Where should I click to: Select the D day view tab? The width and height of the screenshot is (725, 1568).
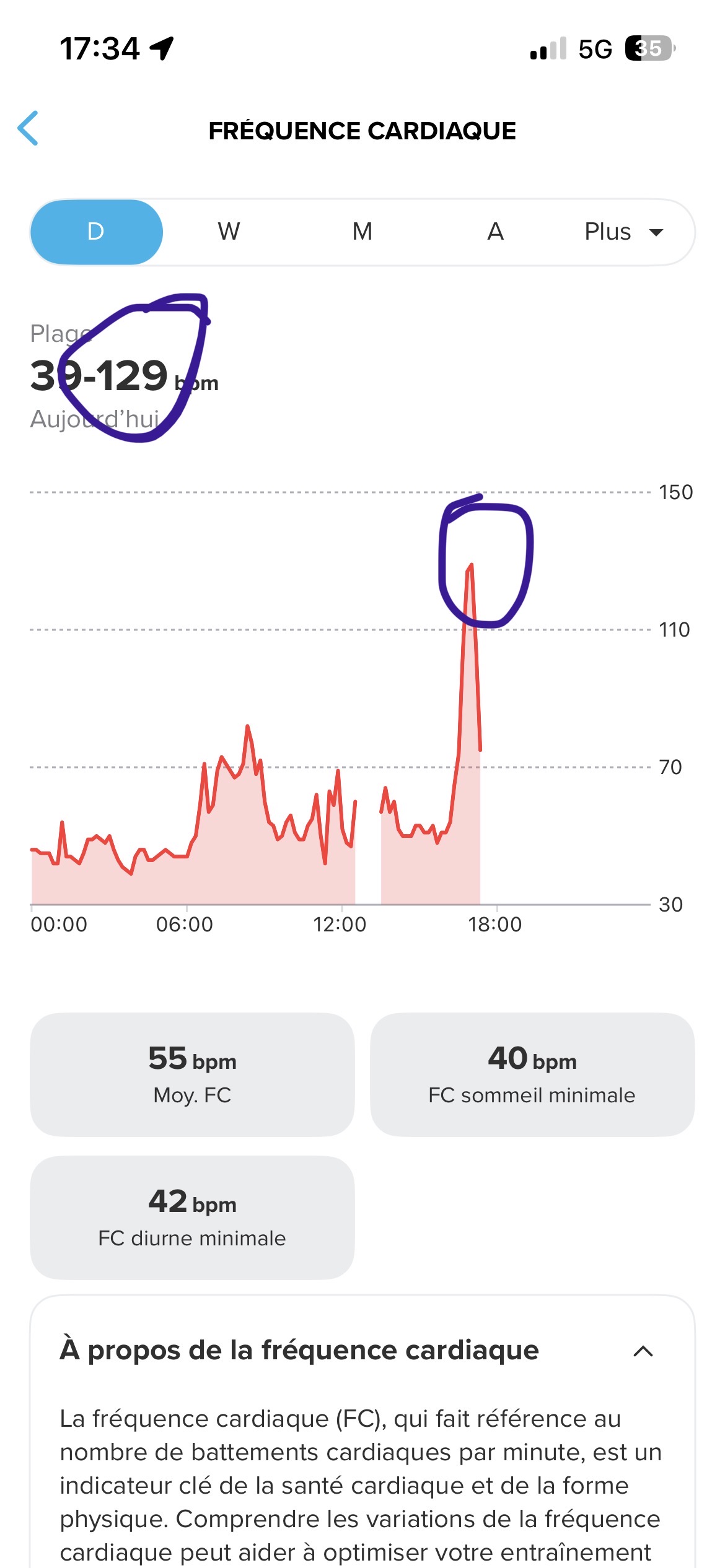(96, 232)
